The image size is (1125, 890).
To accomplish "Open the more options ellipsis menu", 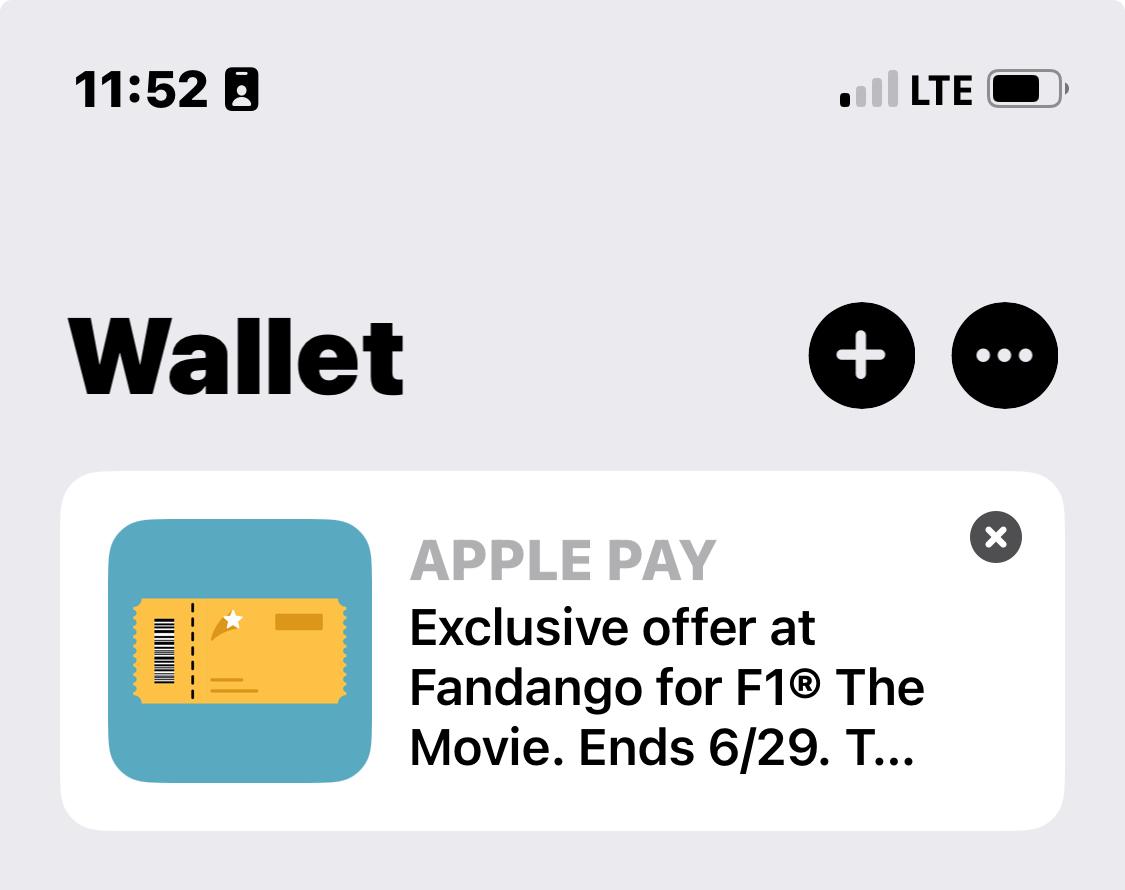I will [x=1004, y=355].
